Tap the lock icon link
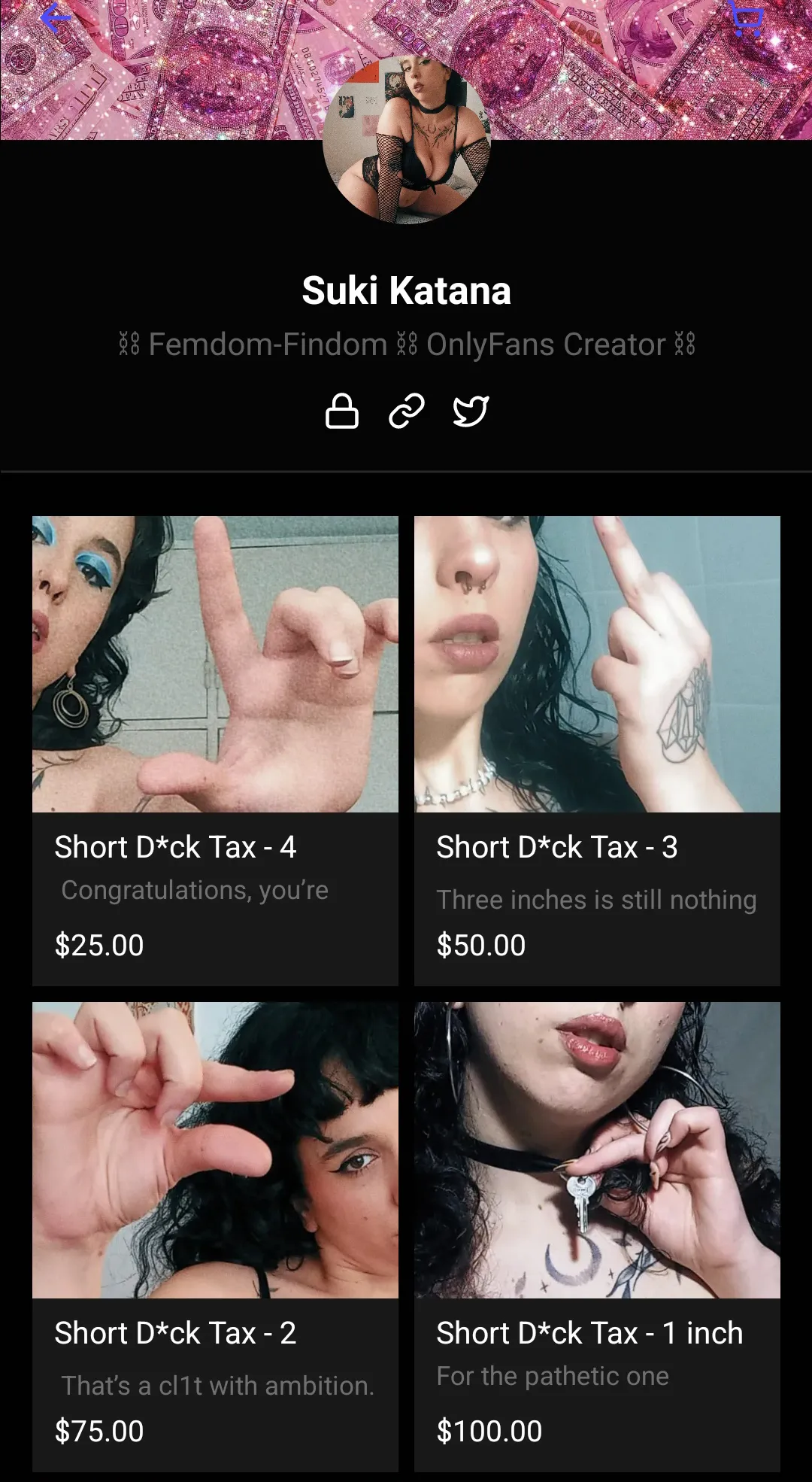This screenshot has width=812, height=1482. coord(341,411)
